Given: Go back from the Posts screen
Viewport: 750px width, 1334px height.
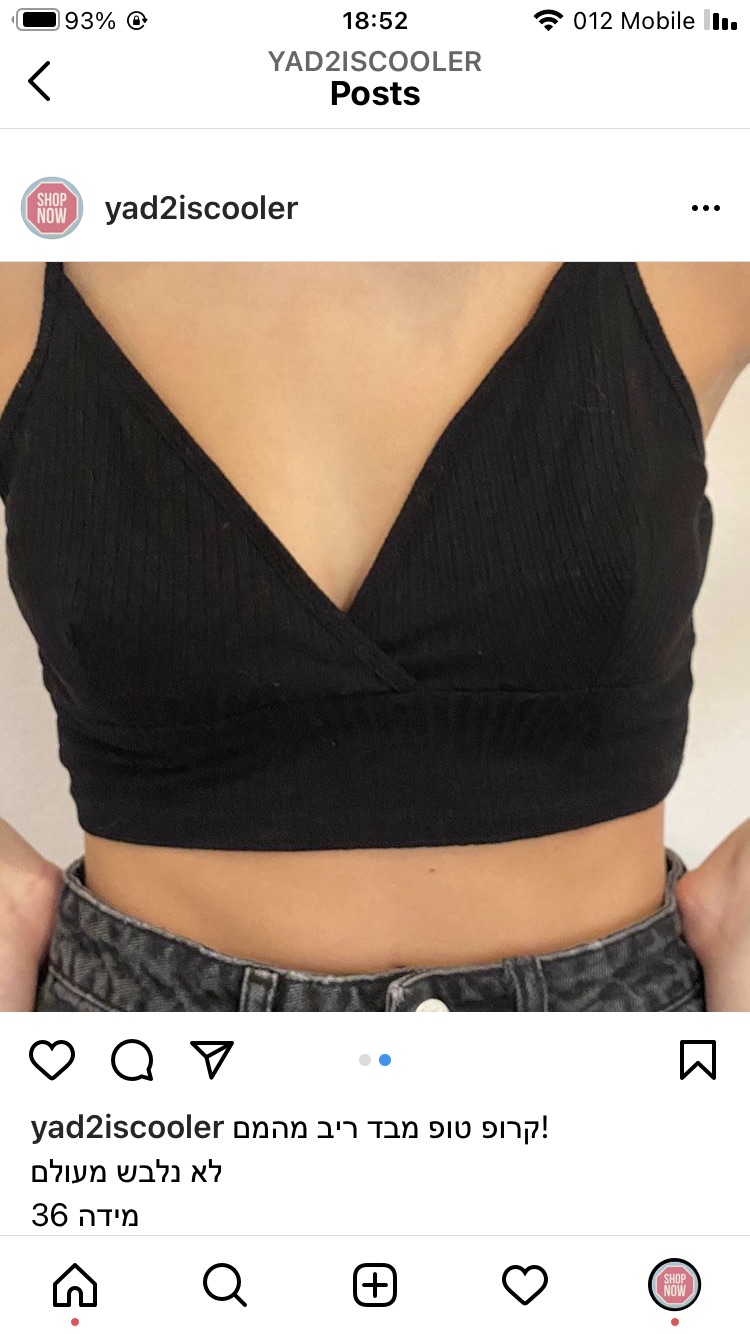Looking at the screenshot, I should pos(39,81).
